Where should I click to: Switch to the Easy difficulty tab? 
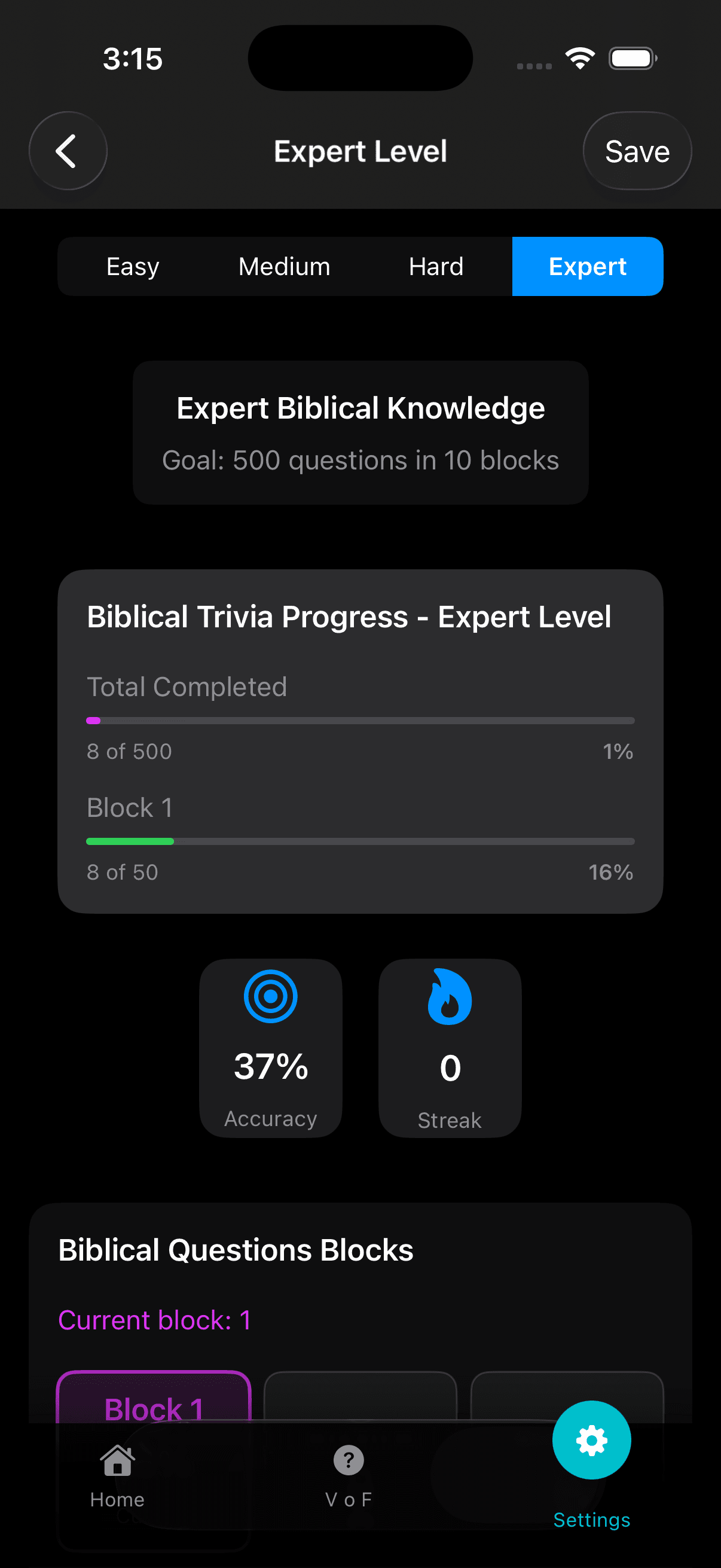(x=132, y=266)
